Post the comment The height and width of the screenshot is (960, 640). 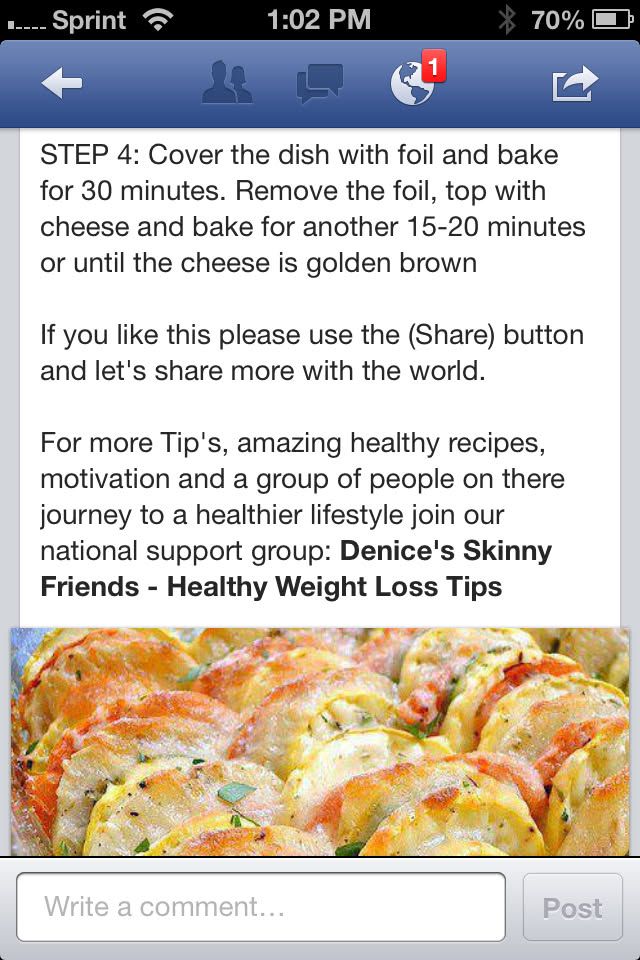(x=572, y=907)
